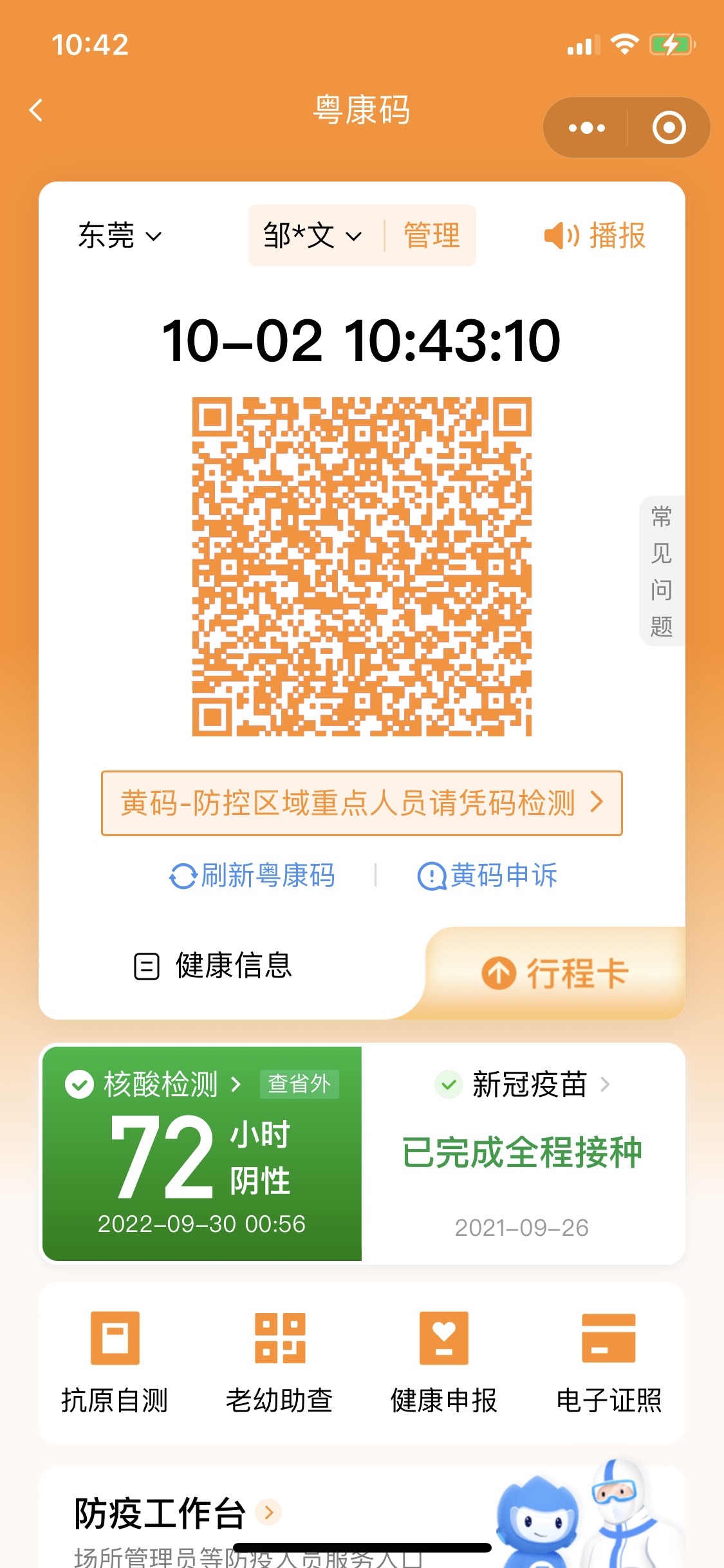This screenshot has height=1568, width=724.
Task: Open the mini-program more options menu
Action: (586, 127)
